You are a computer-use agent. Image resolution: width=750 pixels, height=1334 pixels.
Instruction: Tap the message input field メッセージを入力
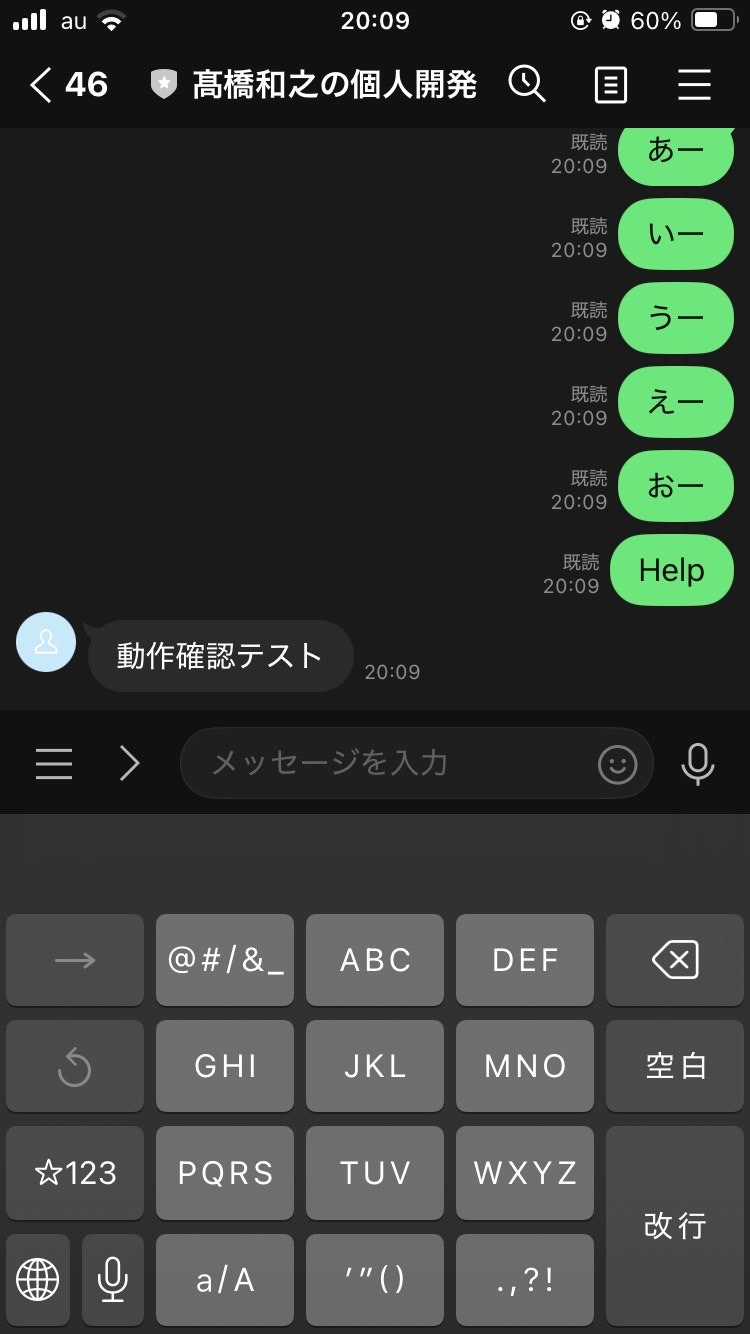pos(400,763)
